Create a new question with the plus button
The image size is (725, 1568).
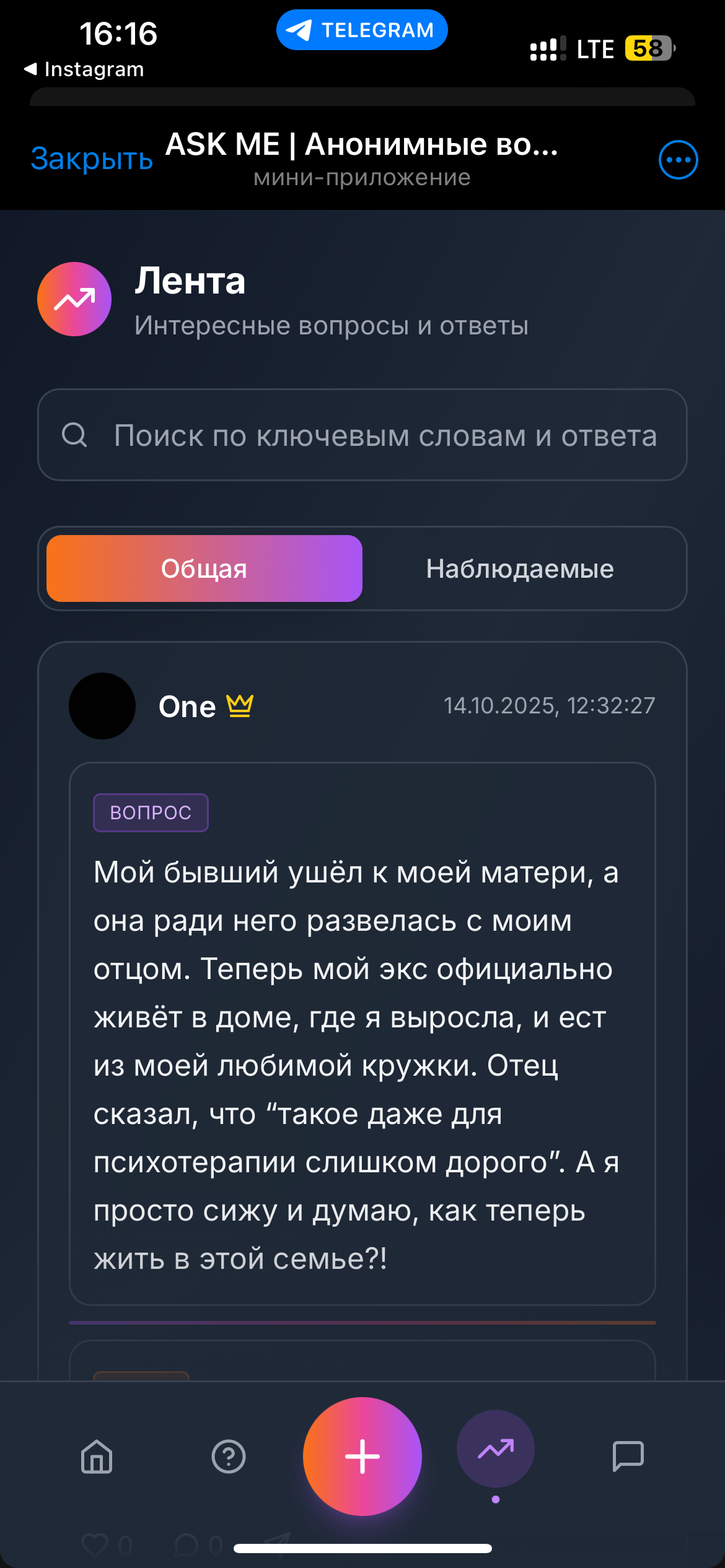(362, 1455)
